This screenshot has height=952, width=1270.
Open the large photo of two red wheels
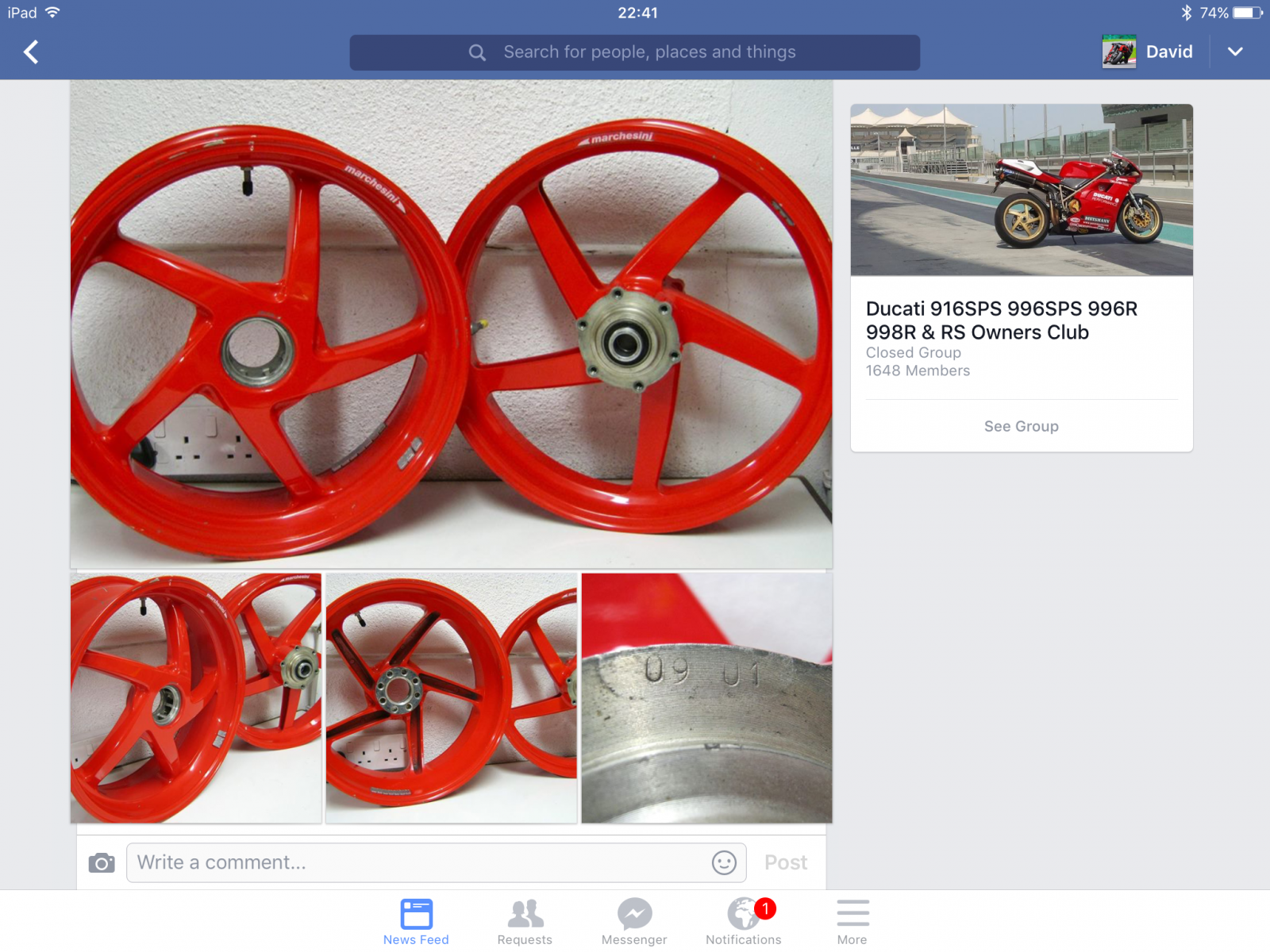(x=451, y=324)
